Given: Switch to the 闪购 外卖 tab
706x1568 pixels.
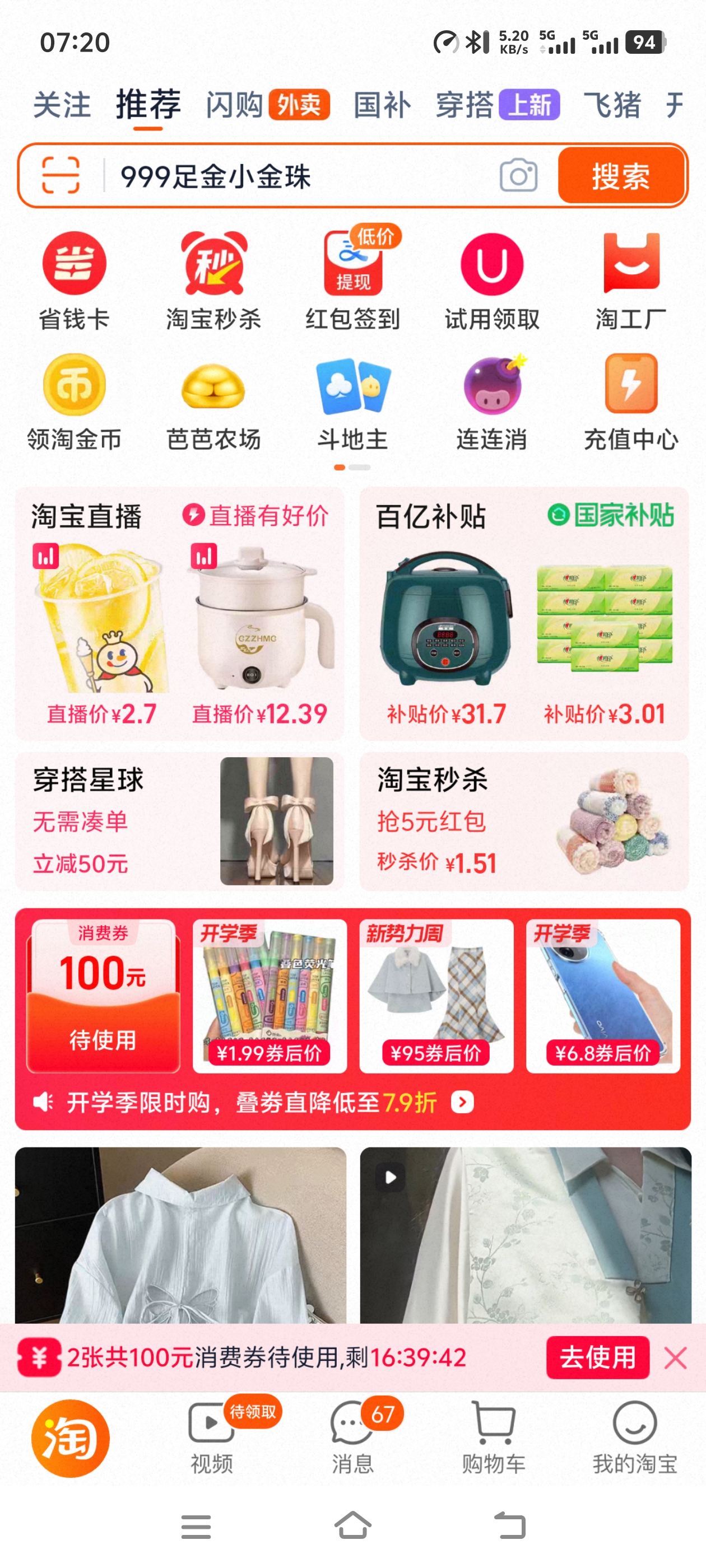Looking at the screenshot, I should pyautogui.click(x=267, y=105).
